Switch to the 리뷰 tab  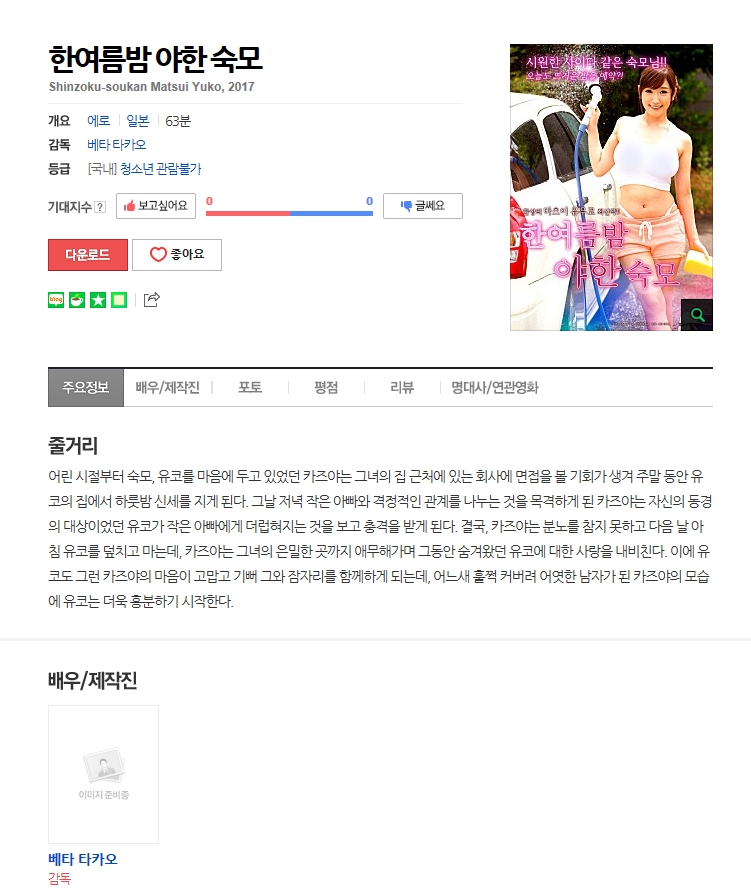coord(402,388)
